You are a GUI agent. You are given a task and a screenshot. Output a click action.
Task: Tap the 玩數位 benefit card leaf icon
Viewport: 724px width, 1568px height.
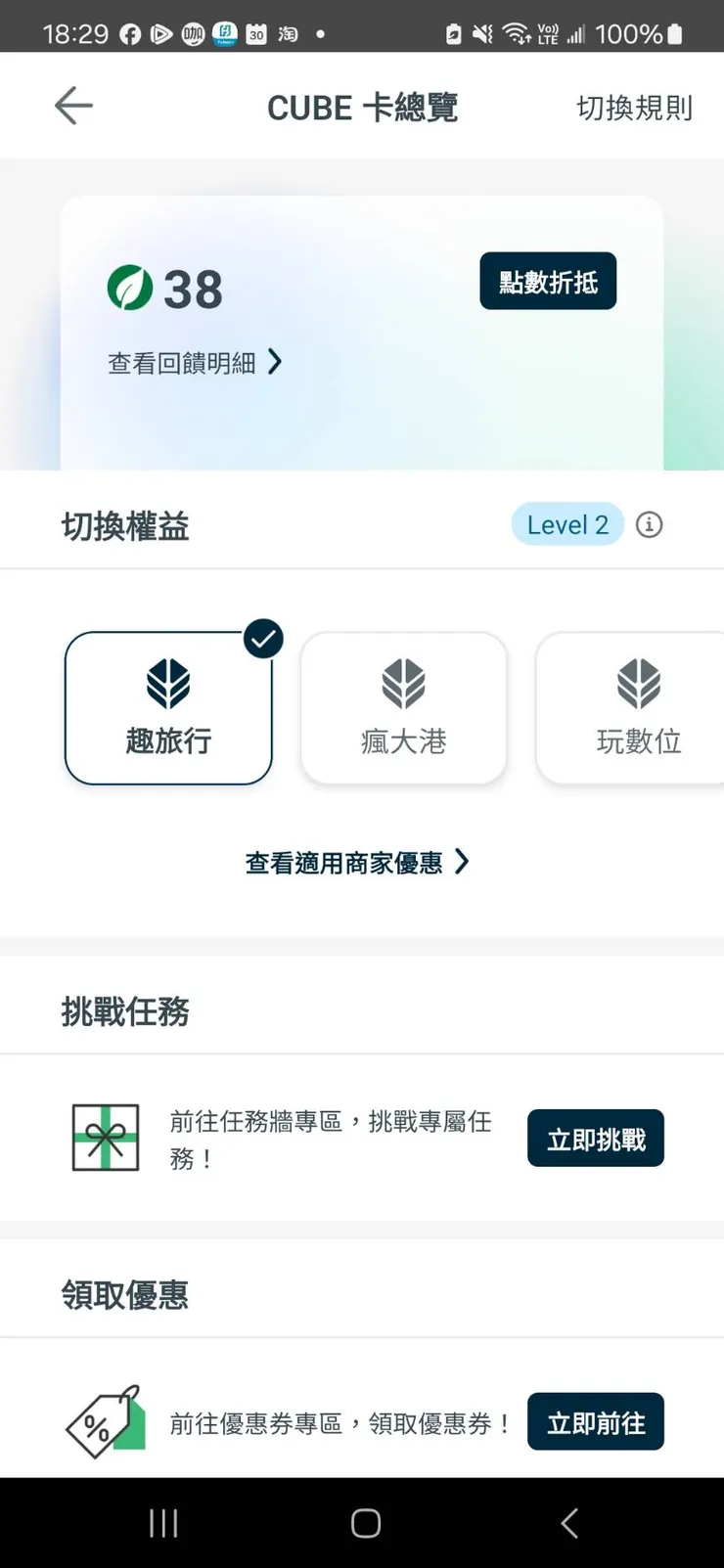pyautogui.click(x=639, y=685)
